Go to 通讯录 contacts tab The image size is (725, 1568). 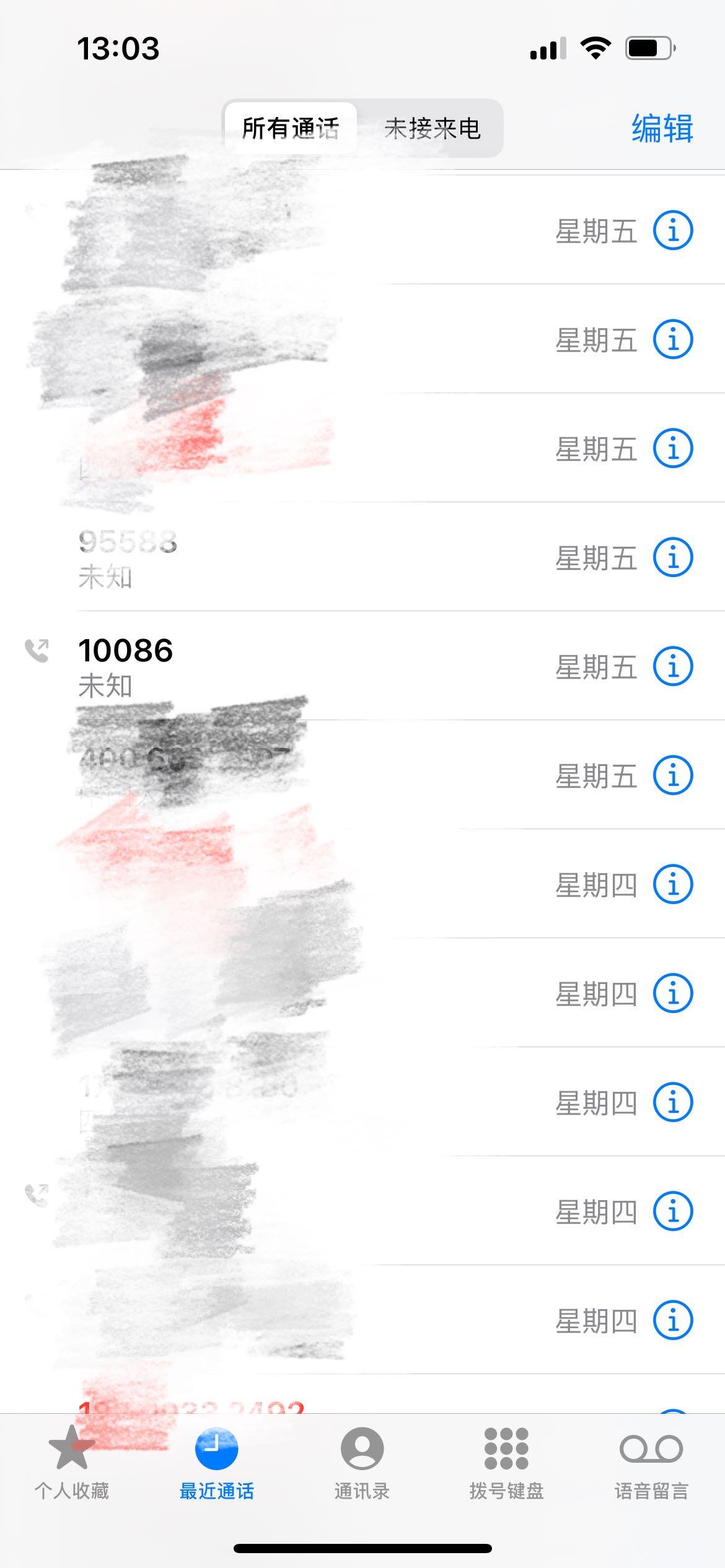(x=362, y=1461)
